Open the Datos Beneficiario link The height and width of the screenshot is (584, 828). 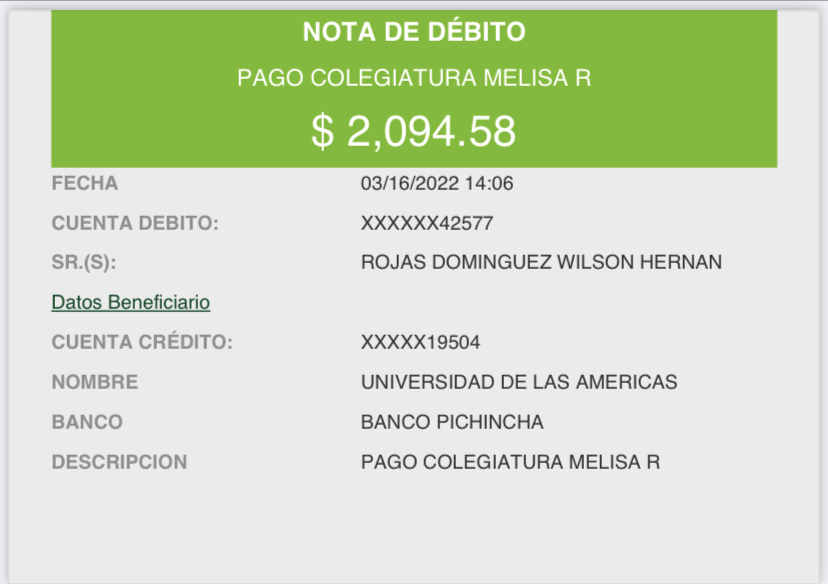pyautogui.click(x=131, y=302)
